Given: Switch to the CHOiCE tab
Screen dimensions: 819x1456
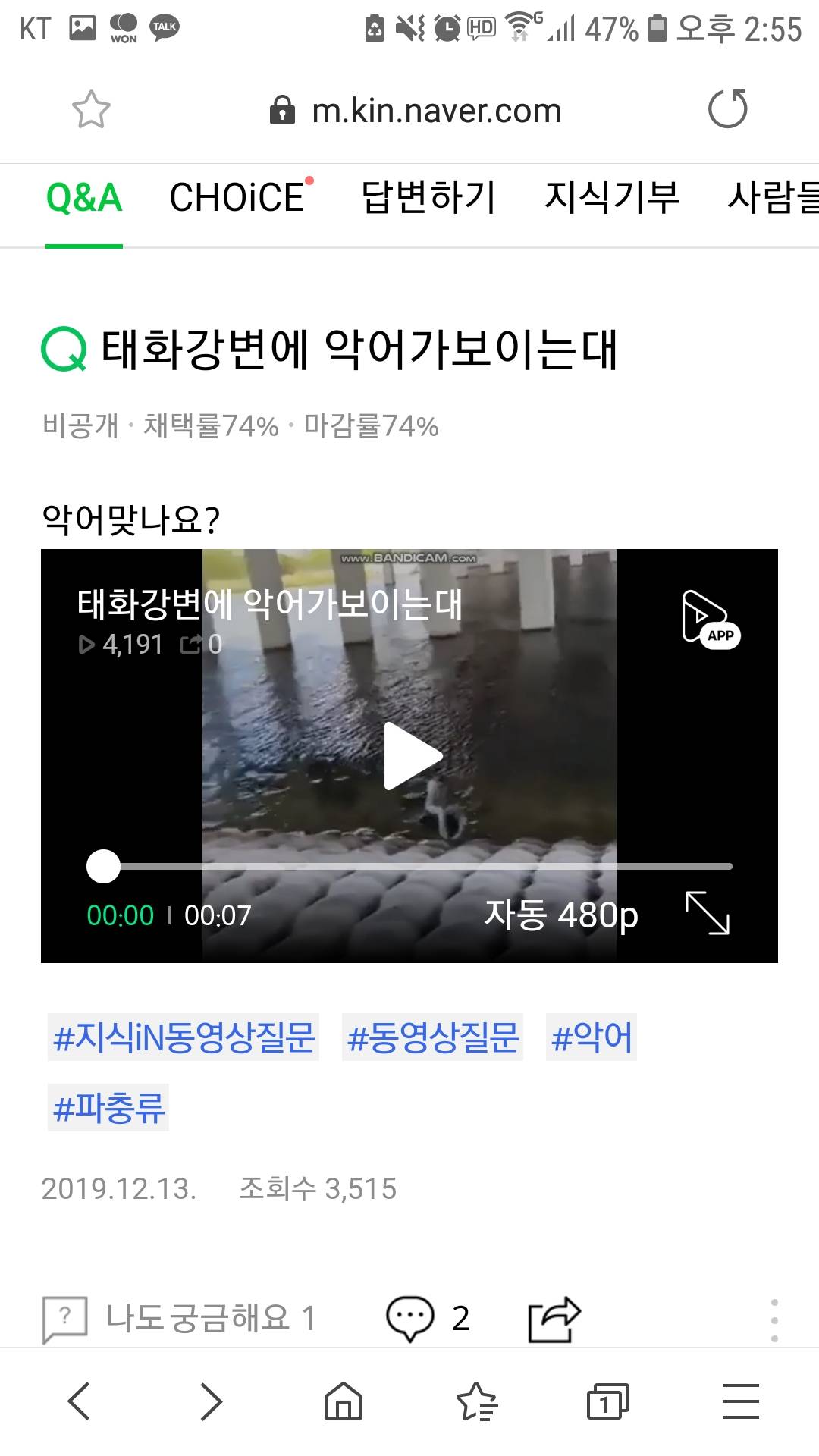Looking at the screenshot, I should click(239, 198).
